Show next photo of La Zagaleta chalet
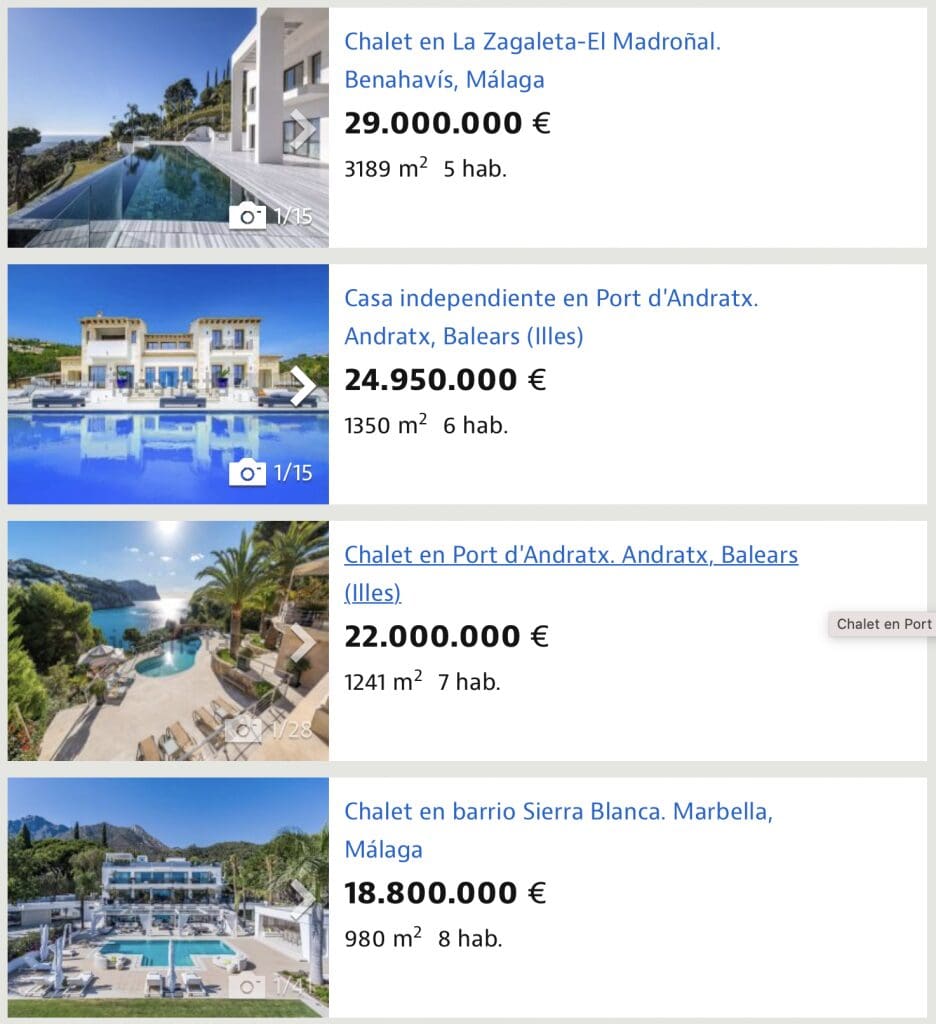 point(302,128)
